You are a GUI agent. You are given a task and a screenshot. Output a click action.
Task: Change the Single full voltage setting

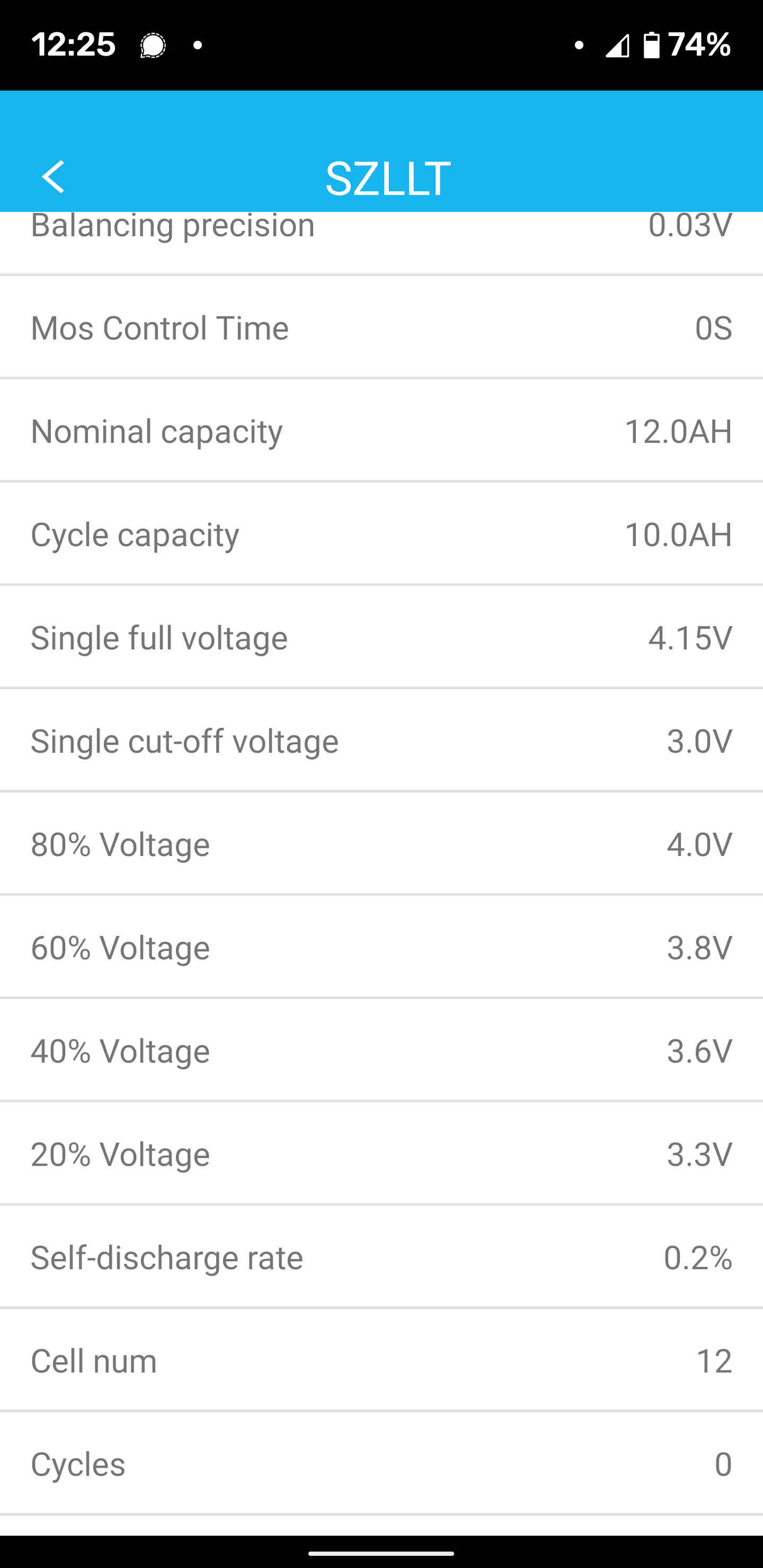click(x=381, y=638)
